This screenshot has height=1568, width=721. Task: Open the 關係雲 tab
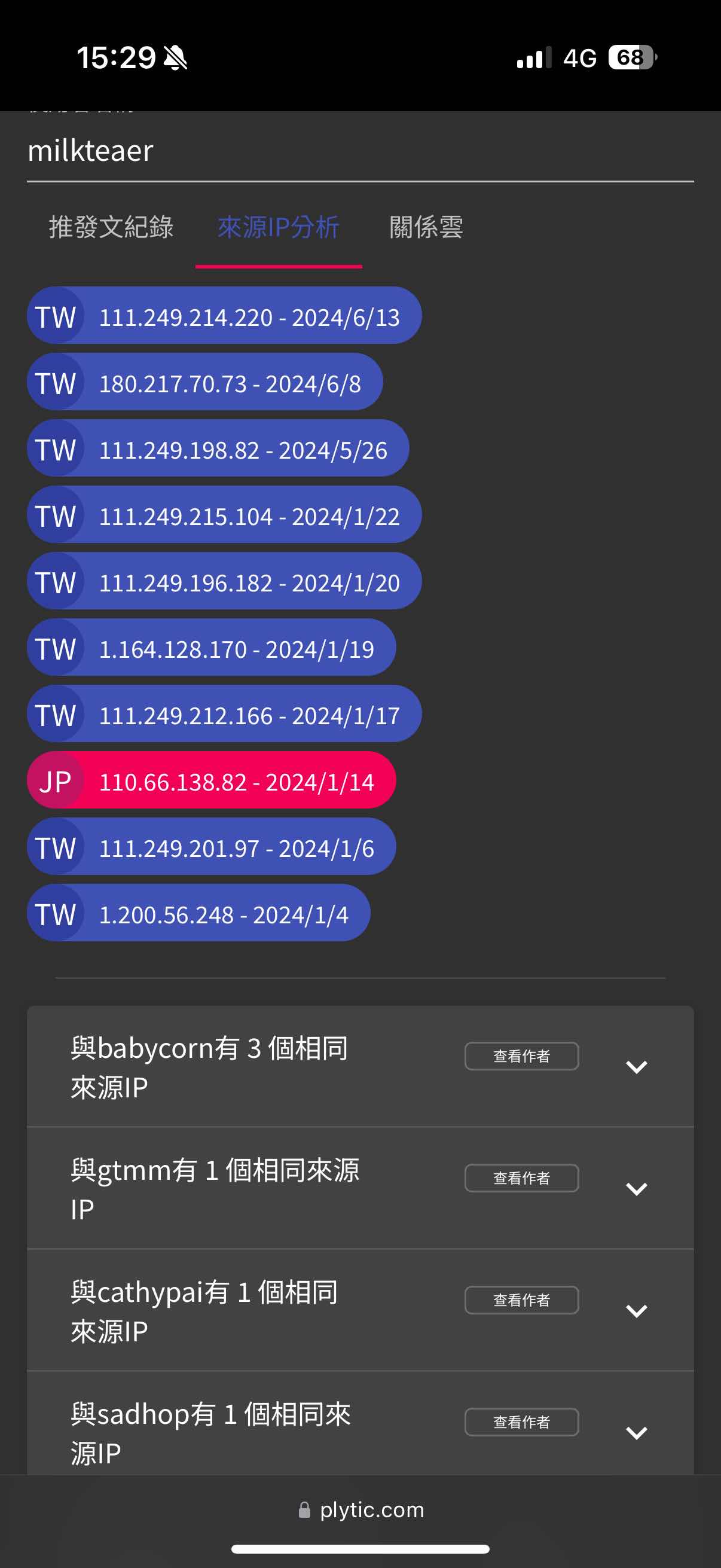point(426,228)
